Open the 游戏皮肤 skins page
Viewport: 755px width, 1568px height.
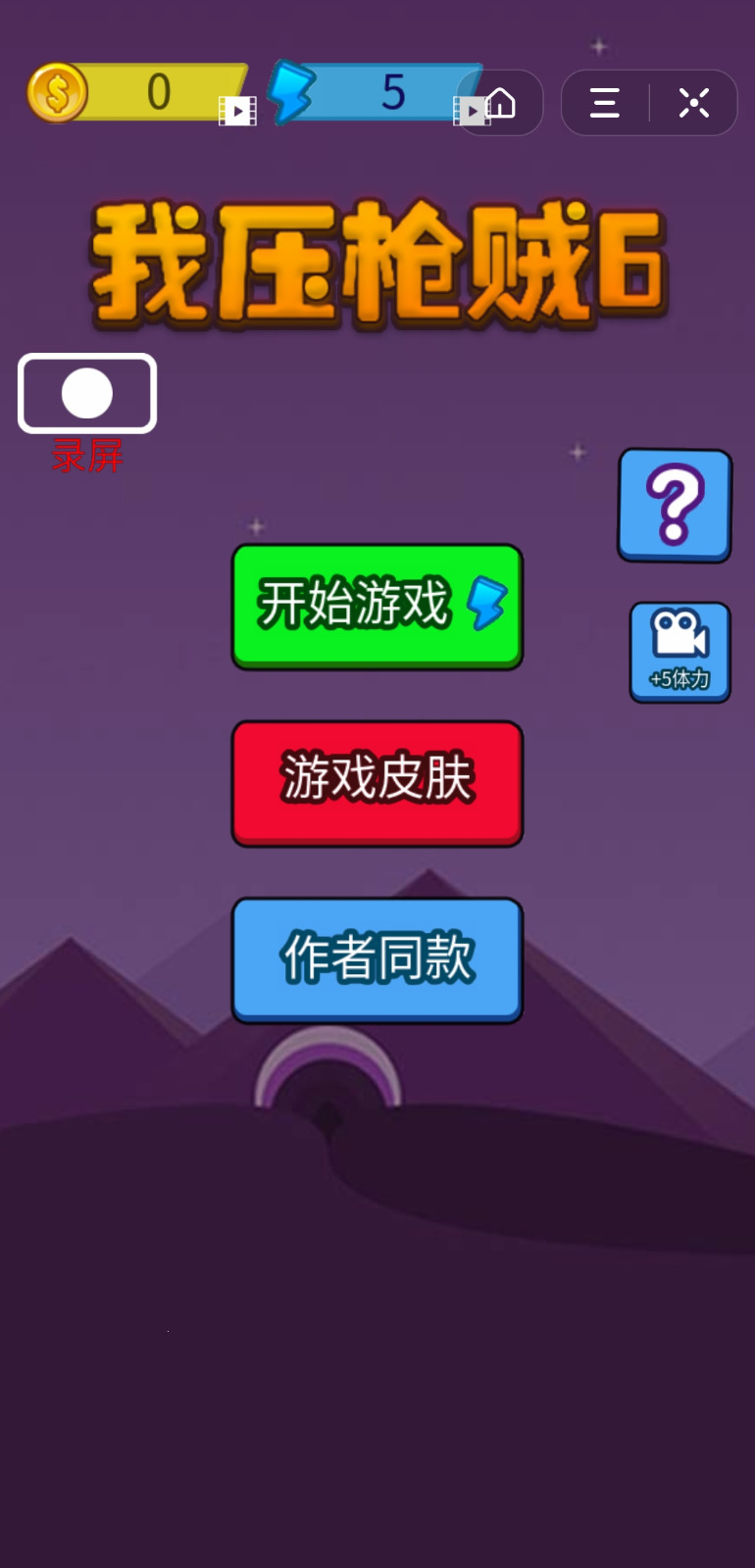click(377, 781)
